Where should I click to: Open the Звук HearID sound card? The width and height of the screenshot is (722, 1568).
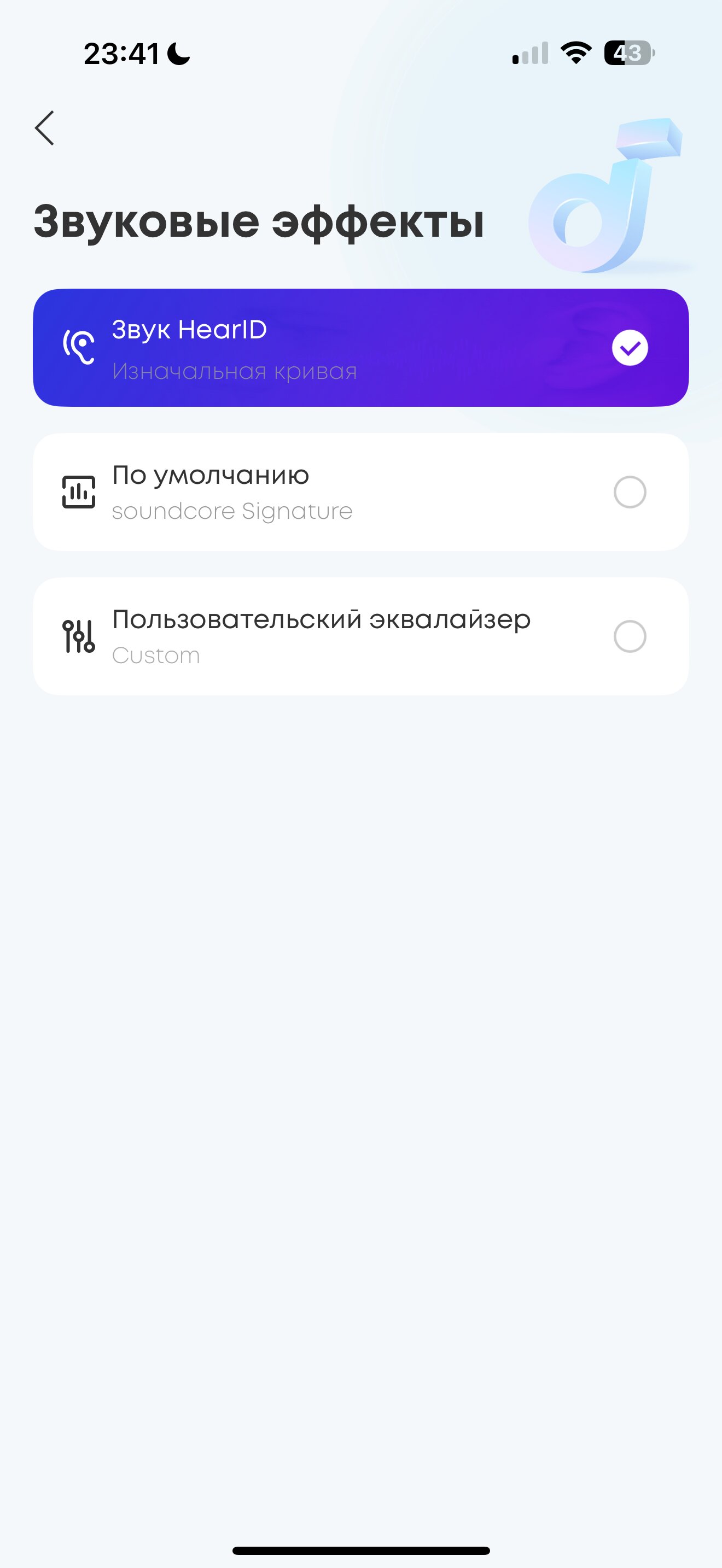[361, 348]
